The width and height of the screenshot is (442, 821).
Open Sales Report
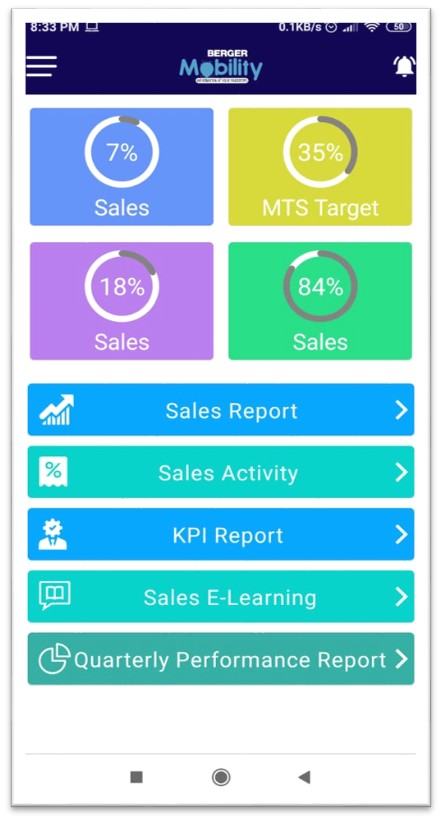pos(221,410)
